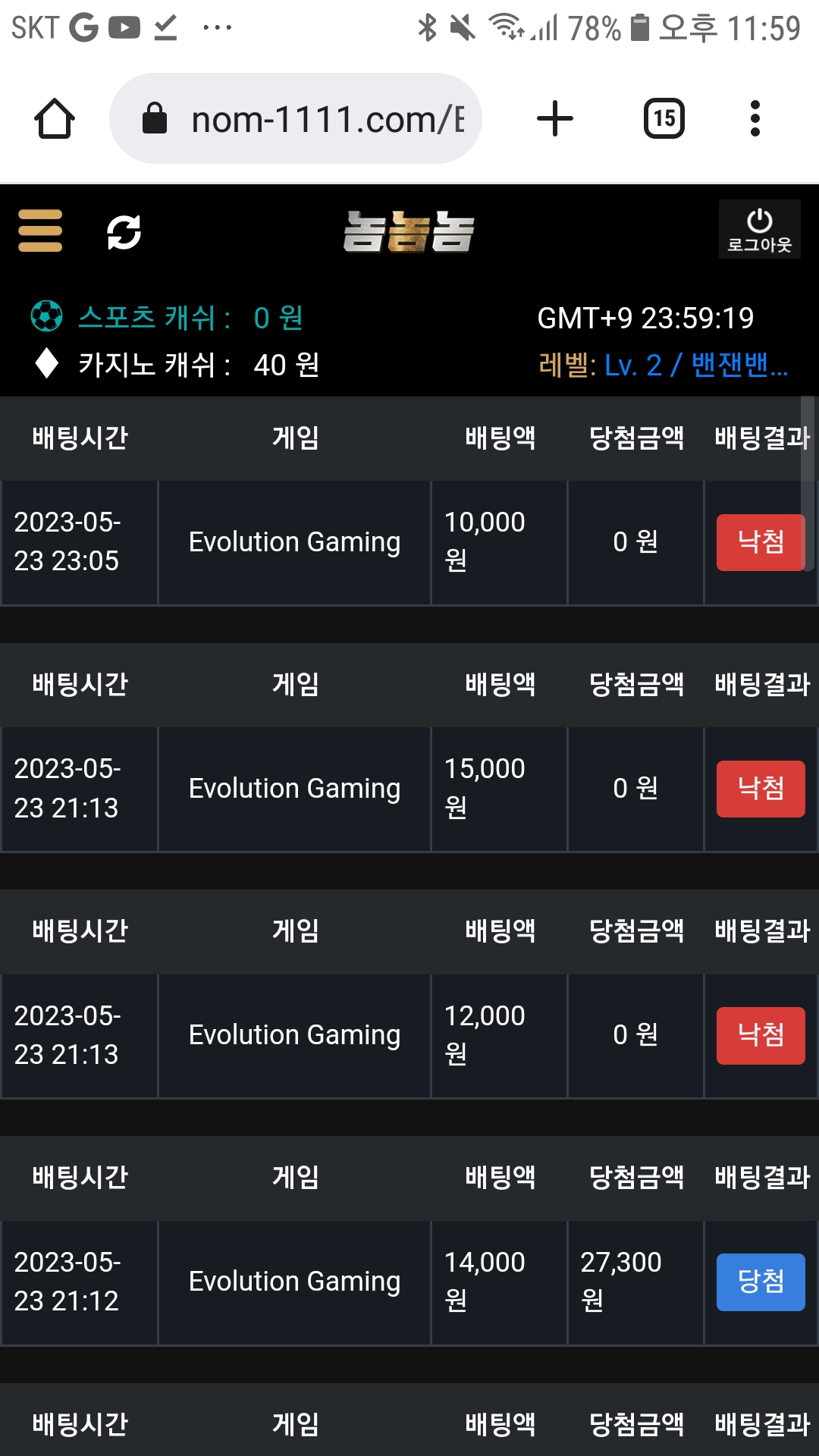Open the tab switcher showing 15
Image resolution: width=819 pixels, height=1456 pixels.
click(x=664, y=119)
